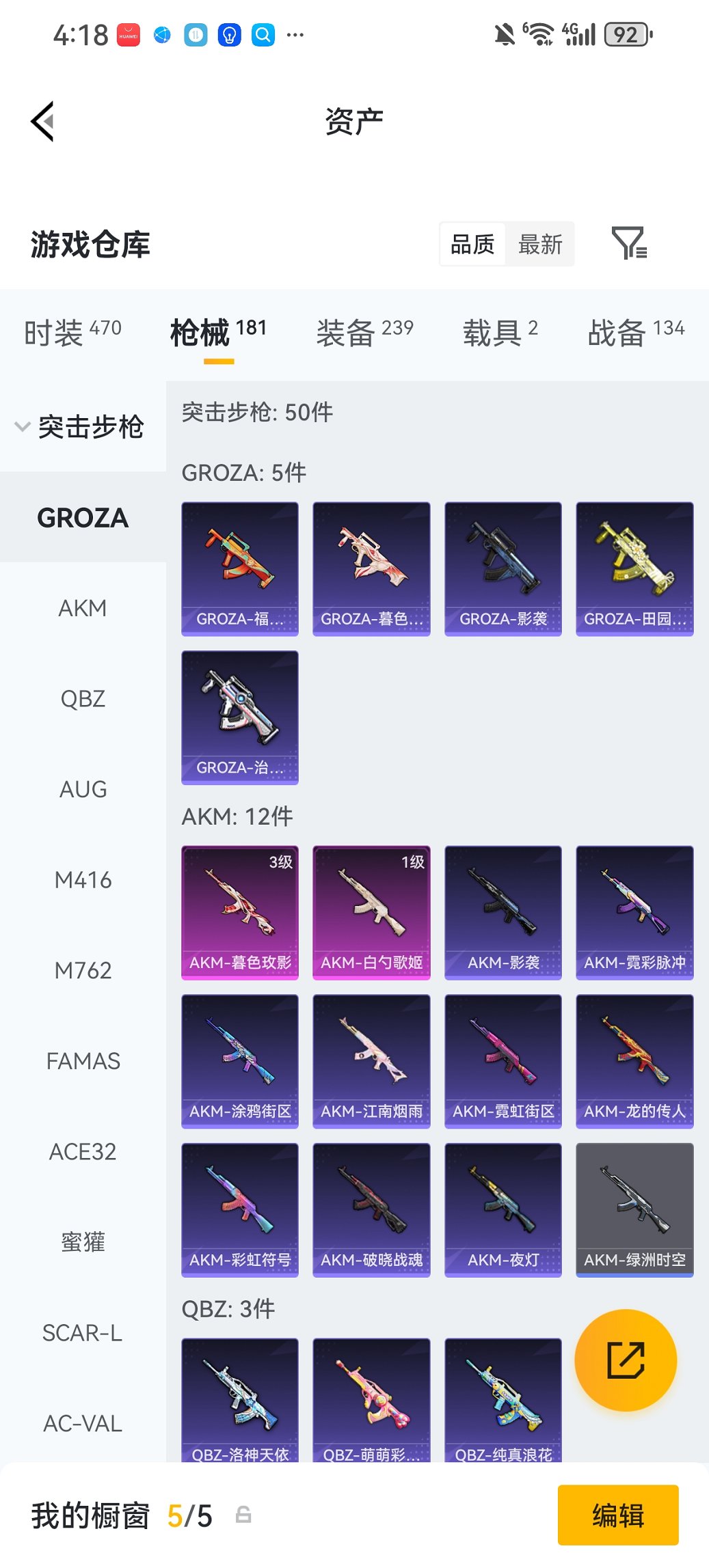Switch to the 载具 tab

[500, 333]
